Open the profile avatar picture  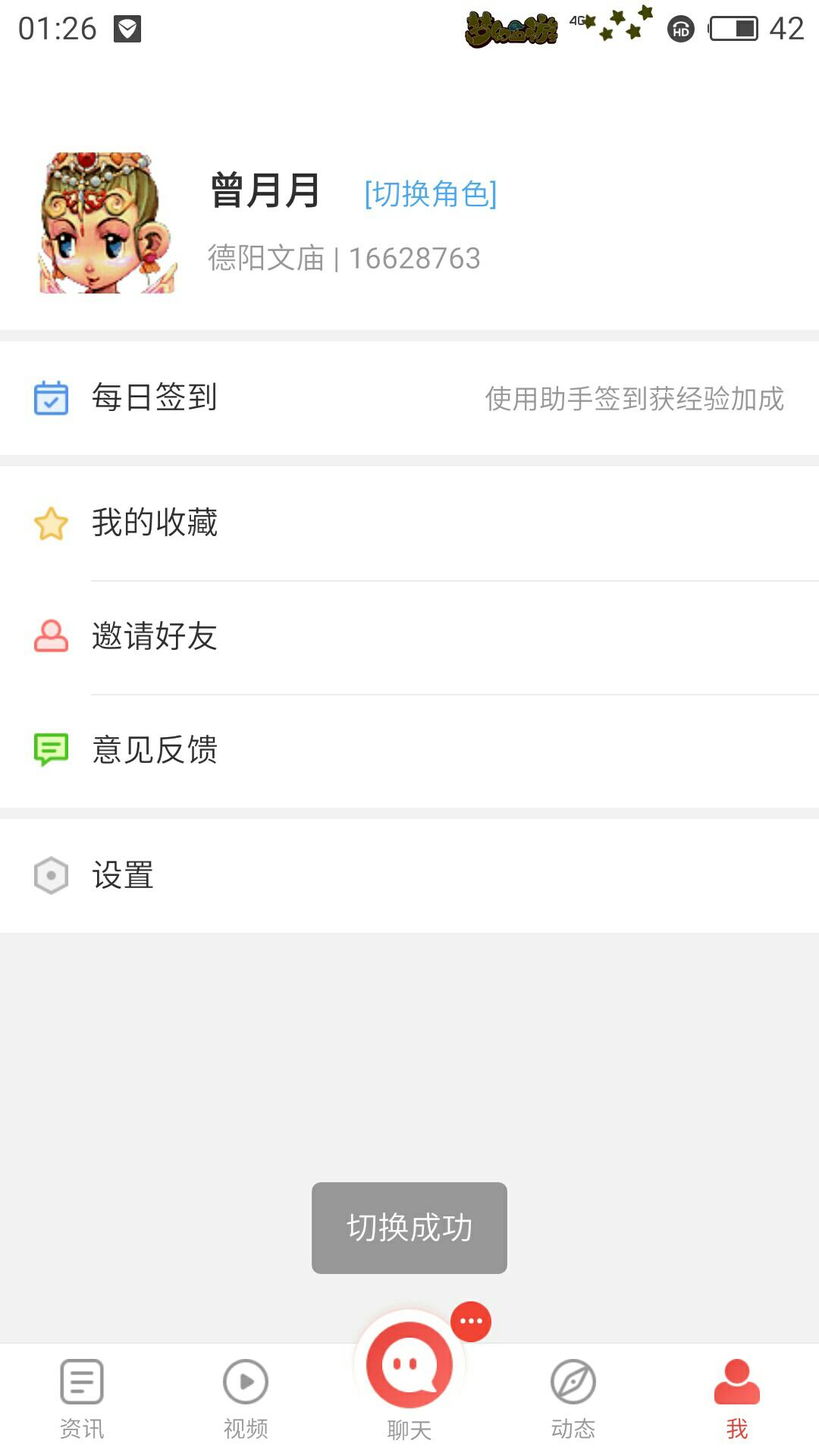(x=108, y=222)
